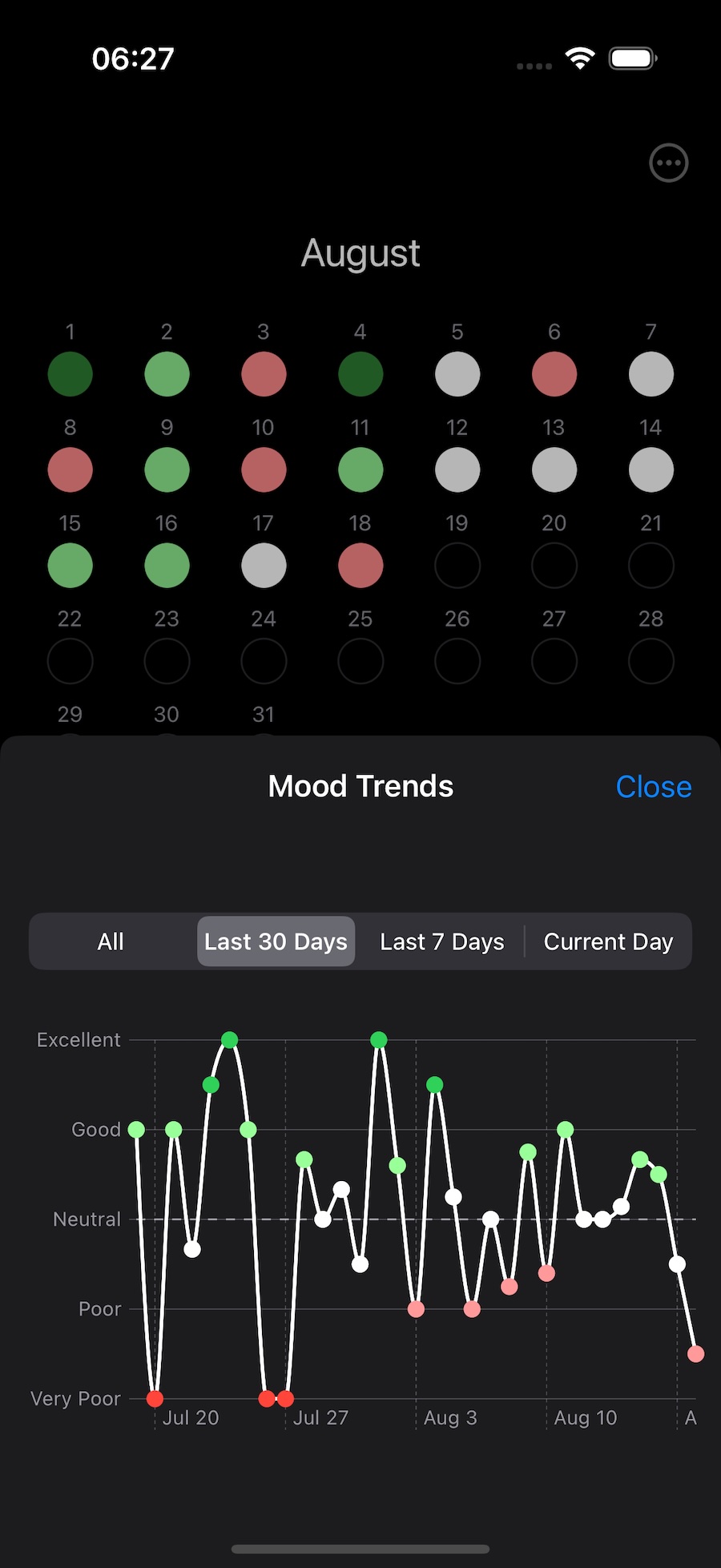Tap the empty August 20 circle

pyautogui.click(x=554, y=566)
